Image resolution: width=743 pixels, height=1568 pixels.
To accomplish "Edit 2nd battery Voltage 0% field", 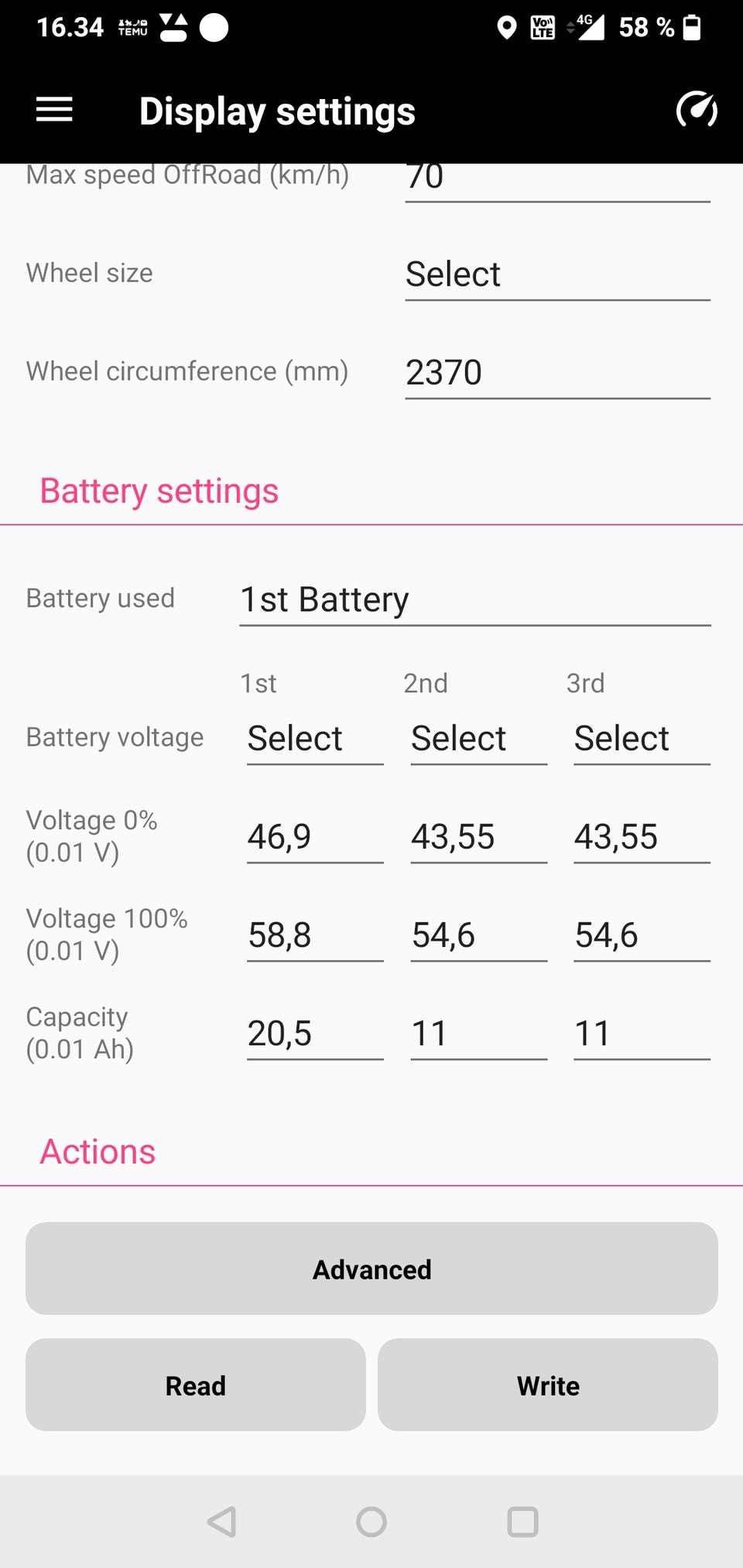I will pyautogui.click(x=478, y=837).
